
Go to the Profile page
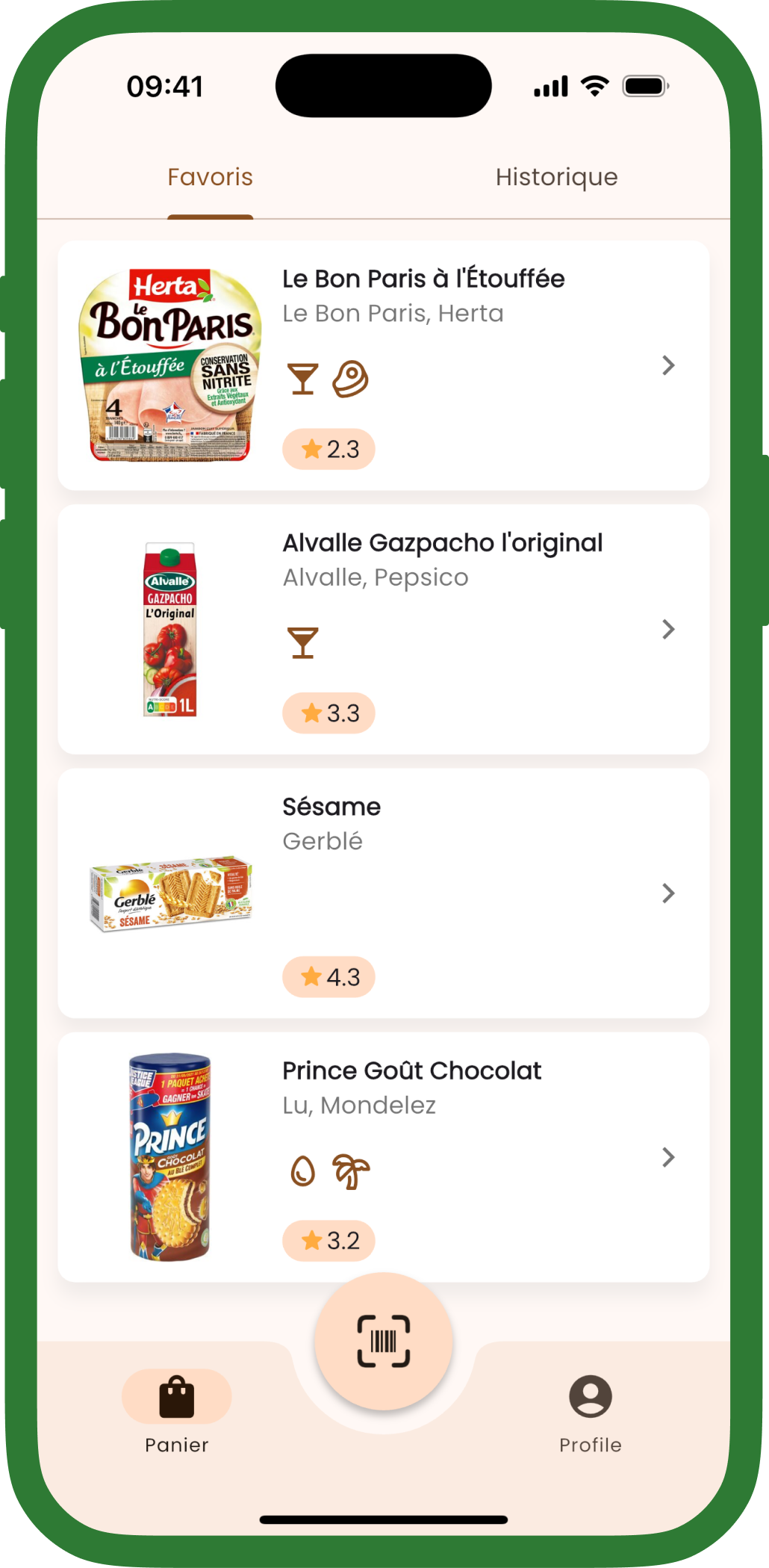[x=591, y=1443]
